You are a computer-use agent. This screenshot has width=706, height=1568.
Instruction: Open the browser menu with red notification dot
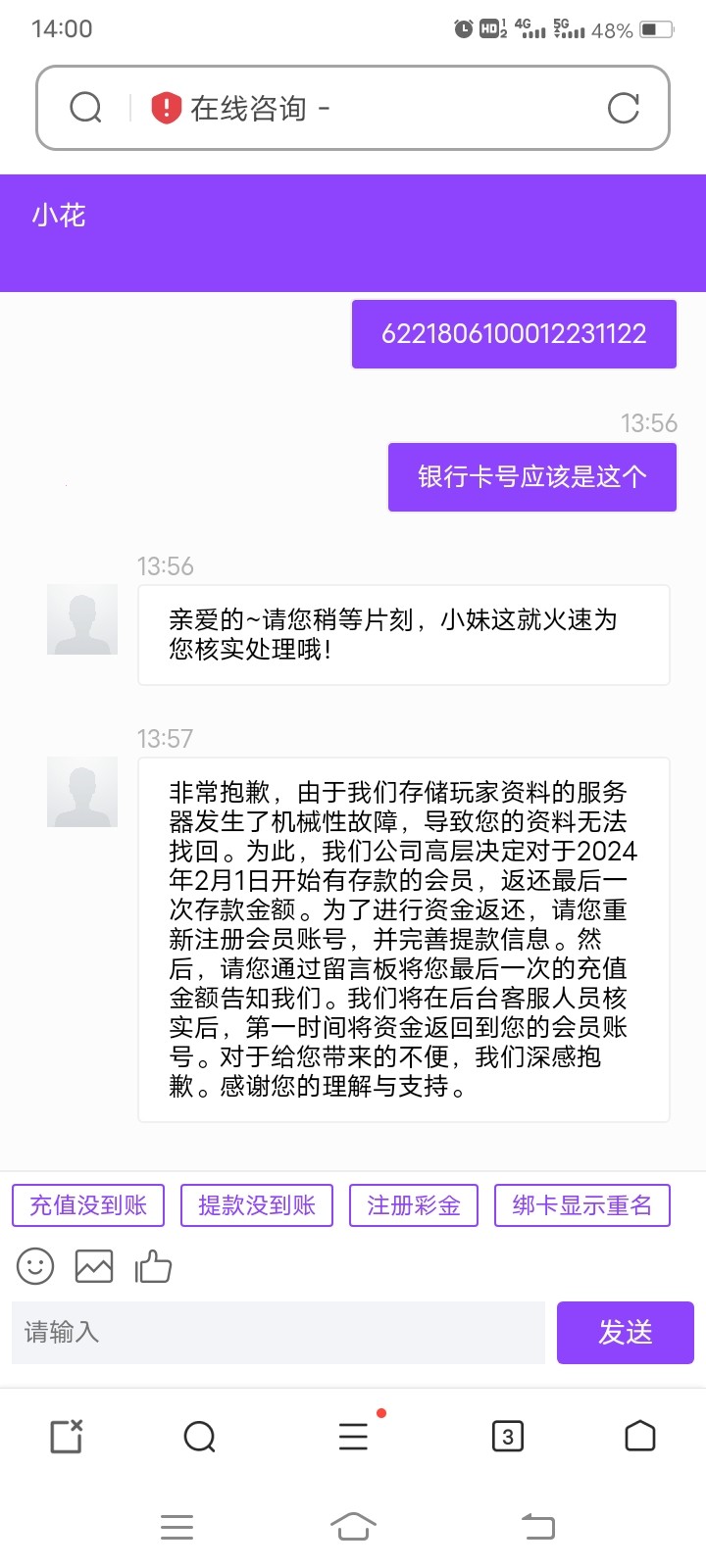click(x=353, y=1437)
